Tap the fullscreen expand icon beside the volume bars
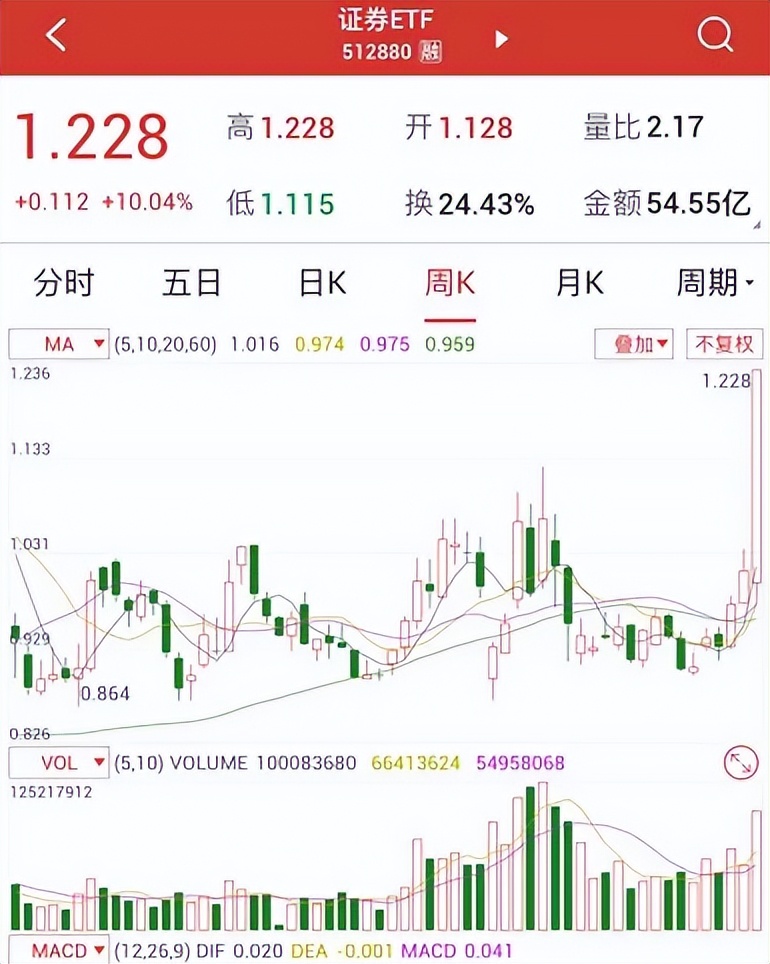The height and width of the screenshot is (964, 770). coord(741,763)
